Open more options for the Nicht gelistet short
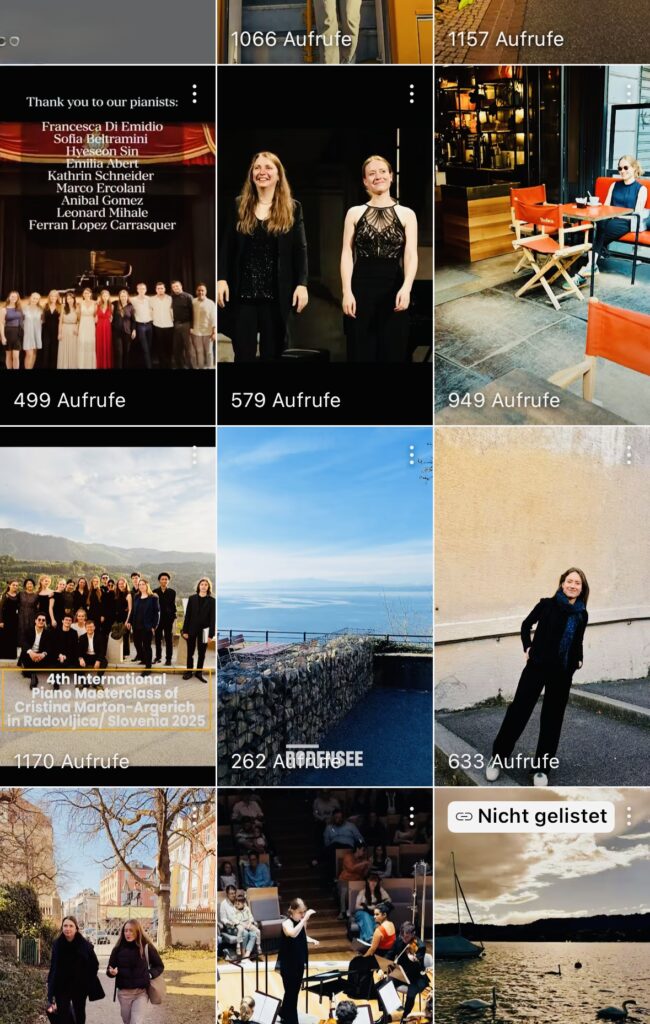The height and width of the screenshot is (1024, 650). click(x=628, y=816)
